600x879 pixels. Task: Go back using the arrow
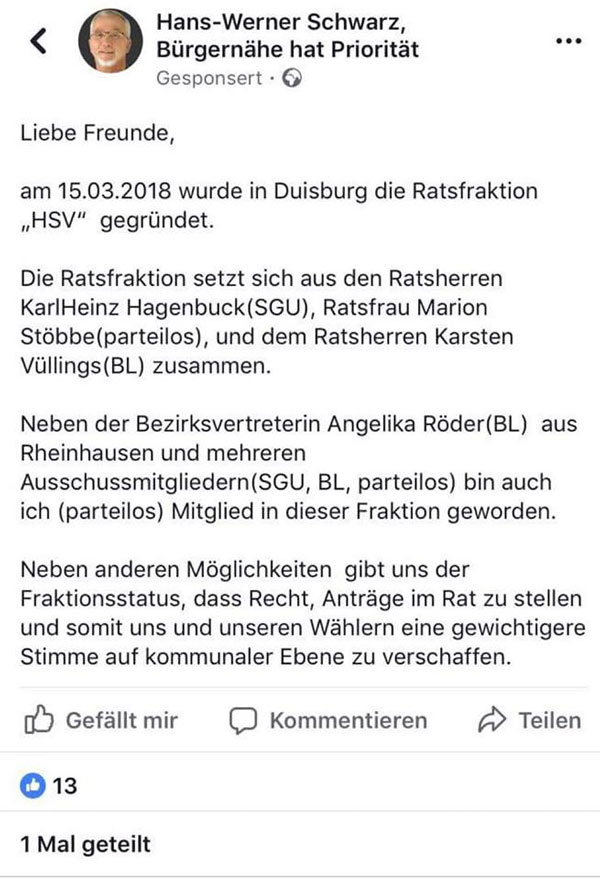point(40,41)
